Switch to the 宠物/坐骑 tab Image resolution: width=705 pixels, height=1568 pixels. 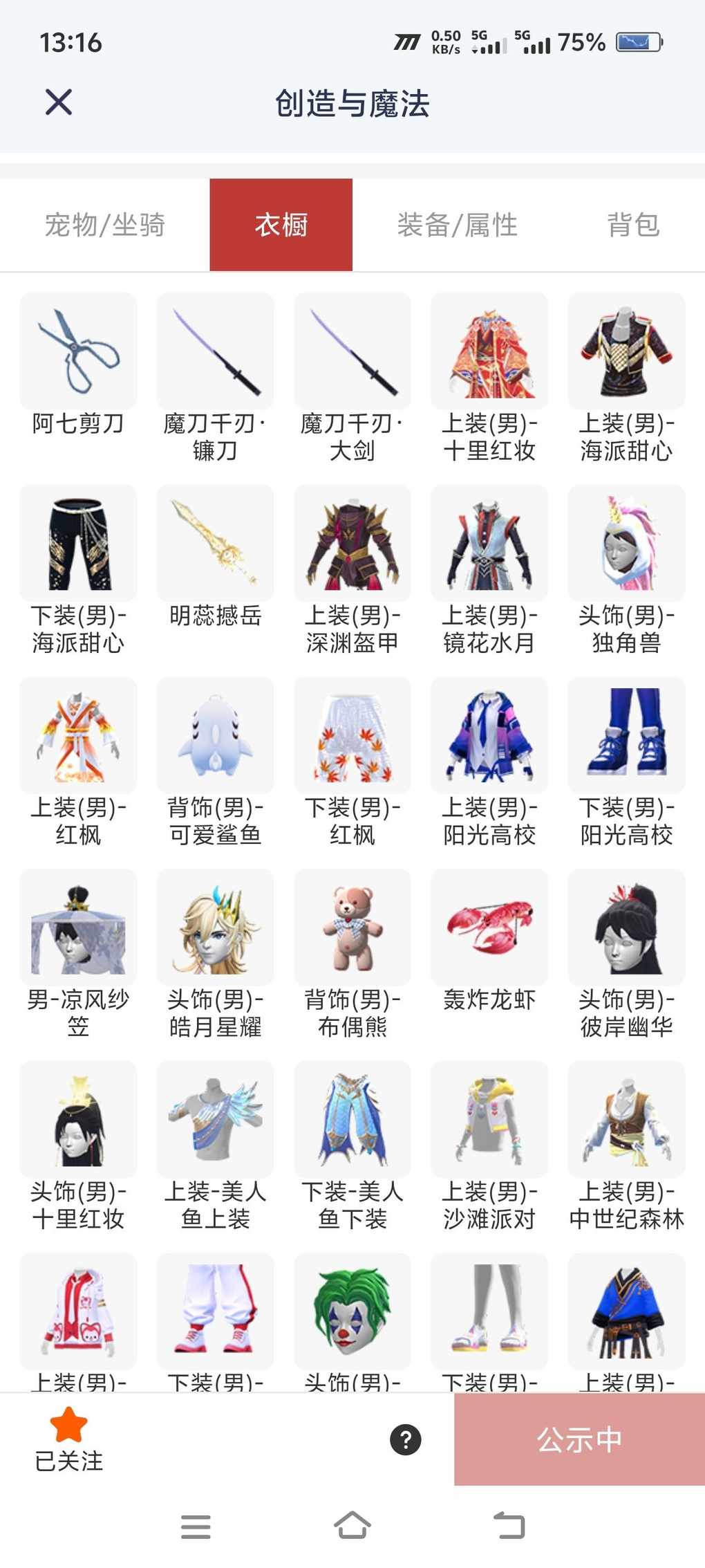[x=105, y=225]
